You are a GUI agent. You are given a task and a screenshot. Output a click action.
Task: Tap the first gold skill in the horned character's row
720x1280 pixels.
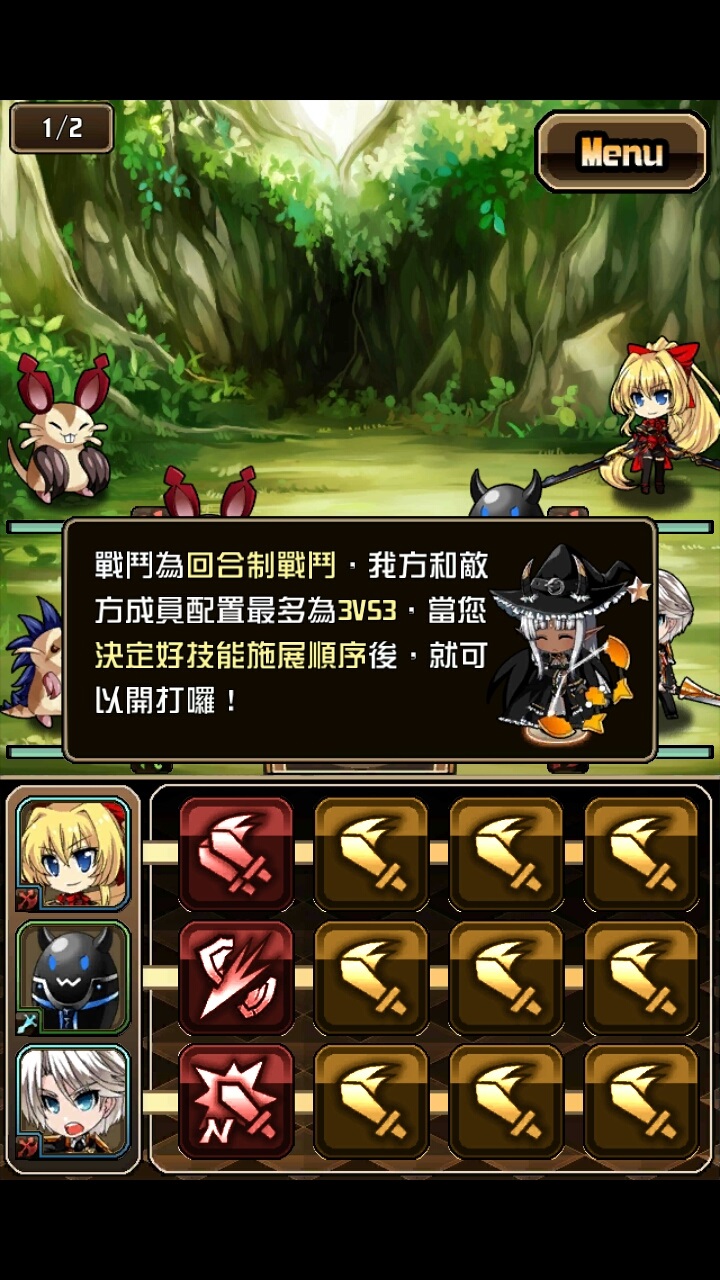pyautogui.click(x=371, y=977)
